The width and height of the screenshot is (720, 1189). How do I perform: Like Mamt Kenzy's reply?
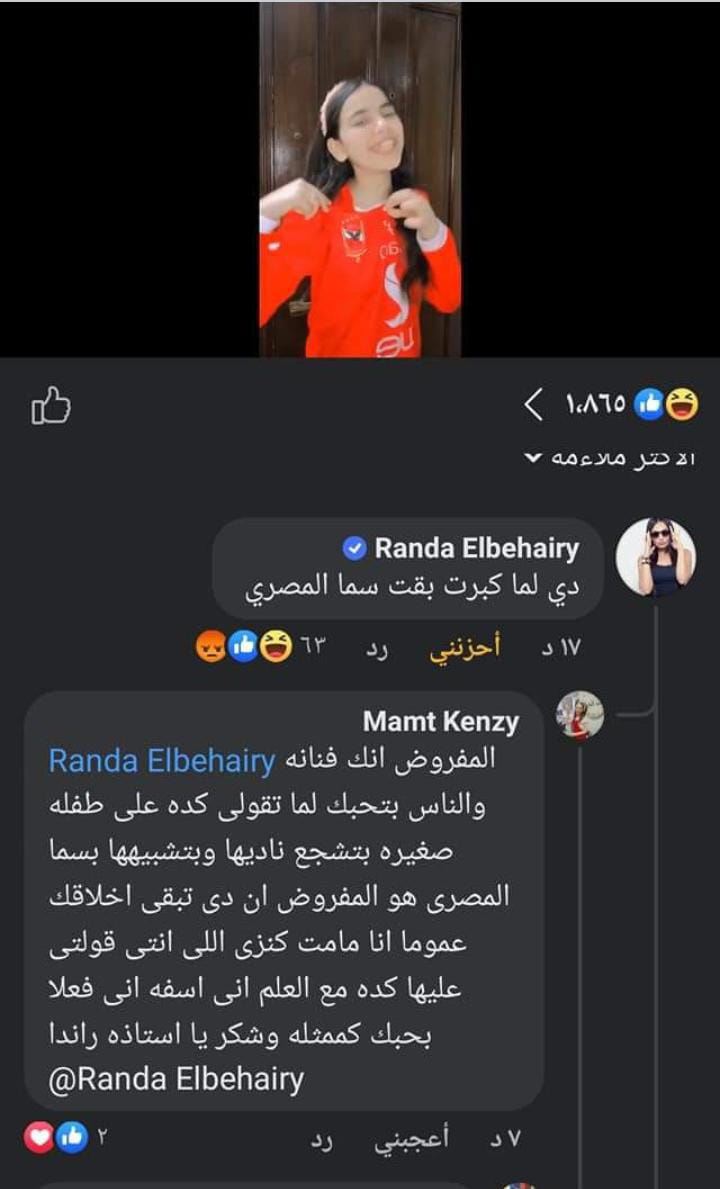tap(411, 1139)
